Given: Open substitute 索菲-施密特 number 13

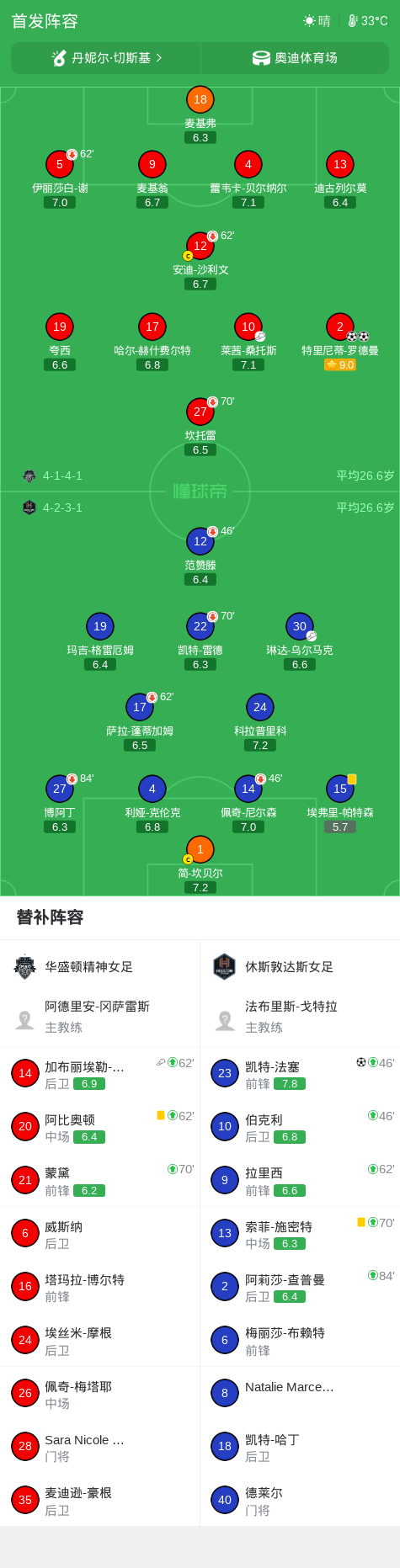Looking at the screenshot, I should [301, 1234].
